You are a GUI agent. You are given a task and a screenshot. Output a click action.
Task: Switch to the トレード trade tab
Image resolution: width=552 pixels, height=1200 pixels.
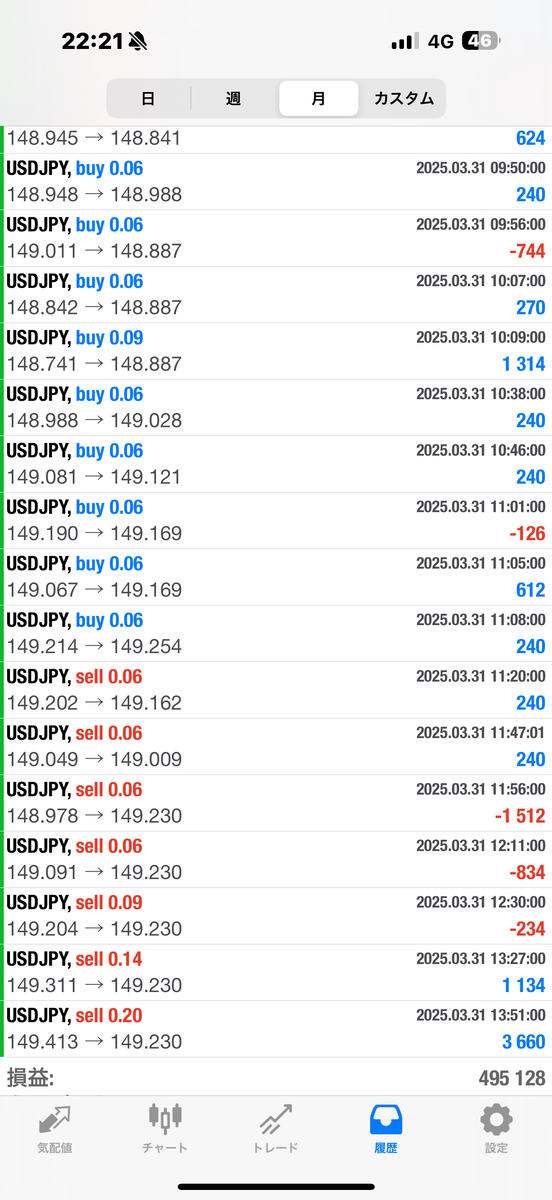pyautogui.click(x=276, y=1129)
